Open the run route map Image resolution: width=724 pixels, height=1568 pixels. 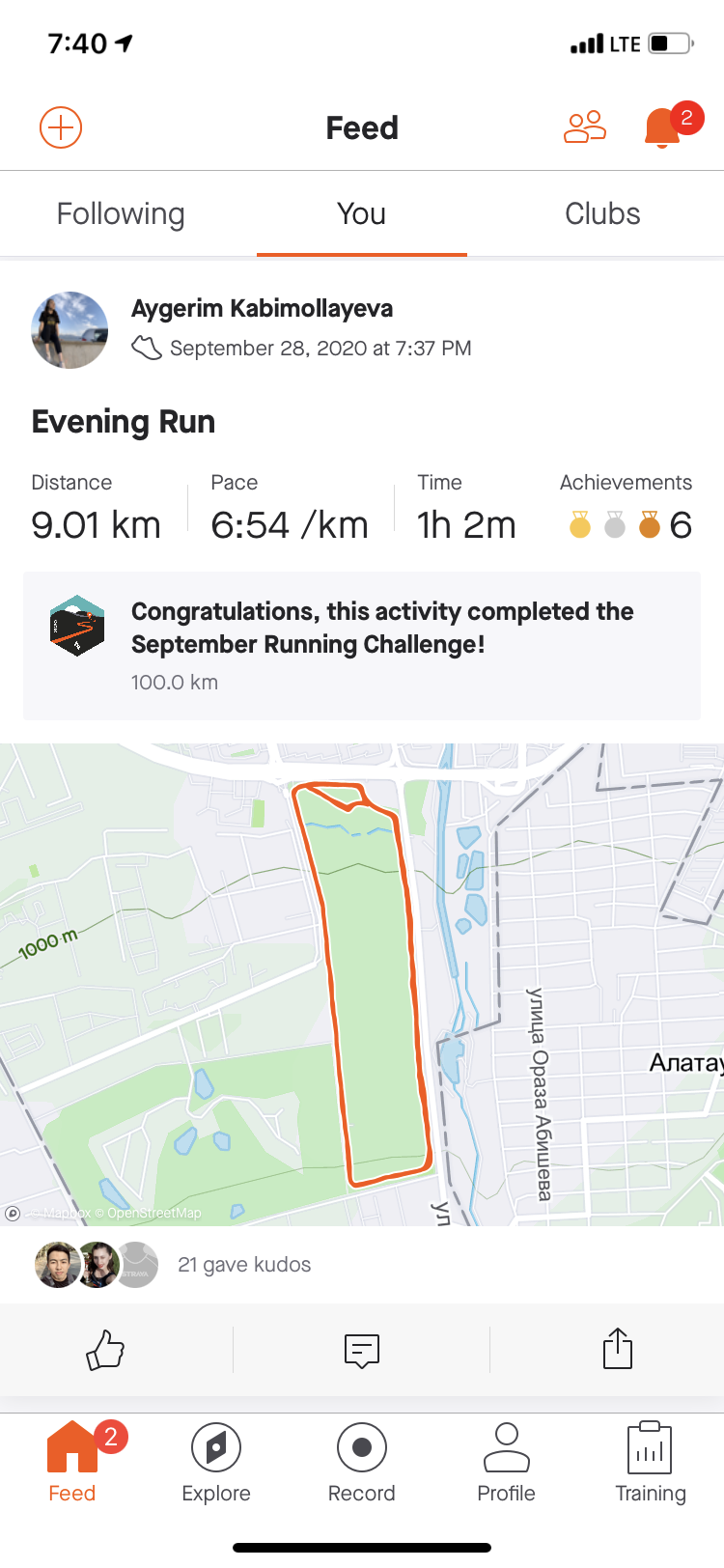click(x=362, y=983)
